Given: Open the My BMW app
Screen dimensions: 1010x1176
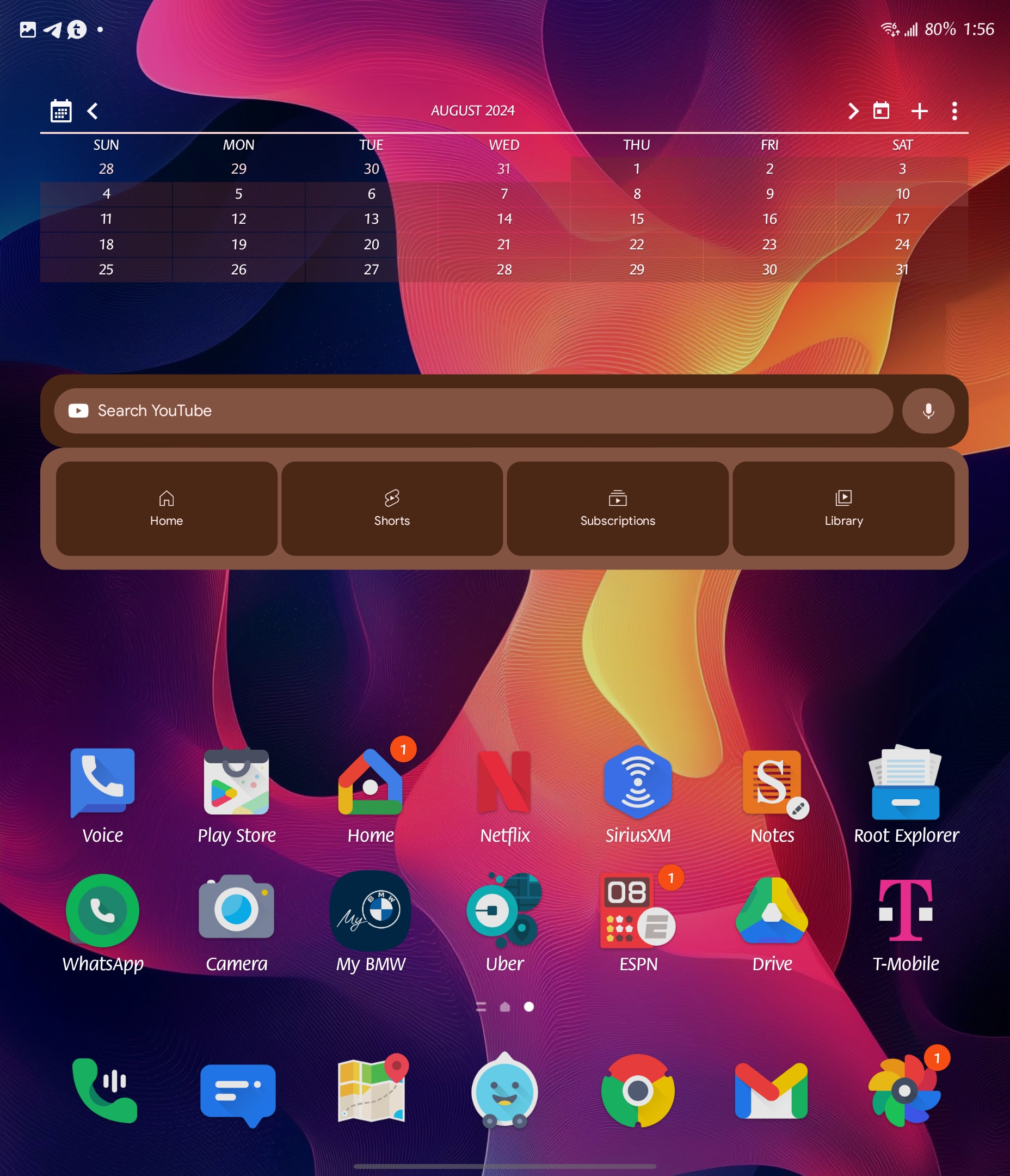Looking at the screenshot, I should coord(371,911).
